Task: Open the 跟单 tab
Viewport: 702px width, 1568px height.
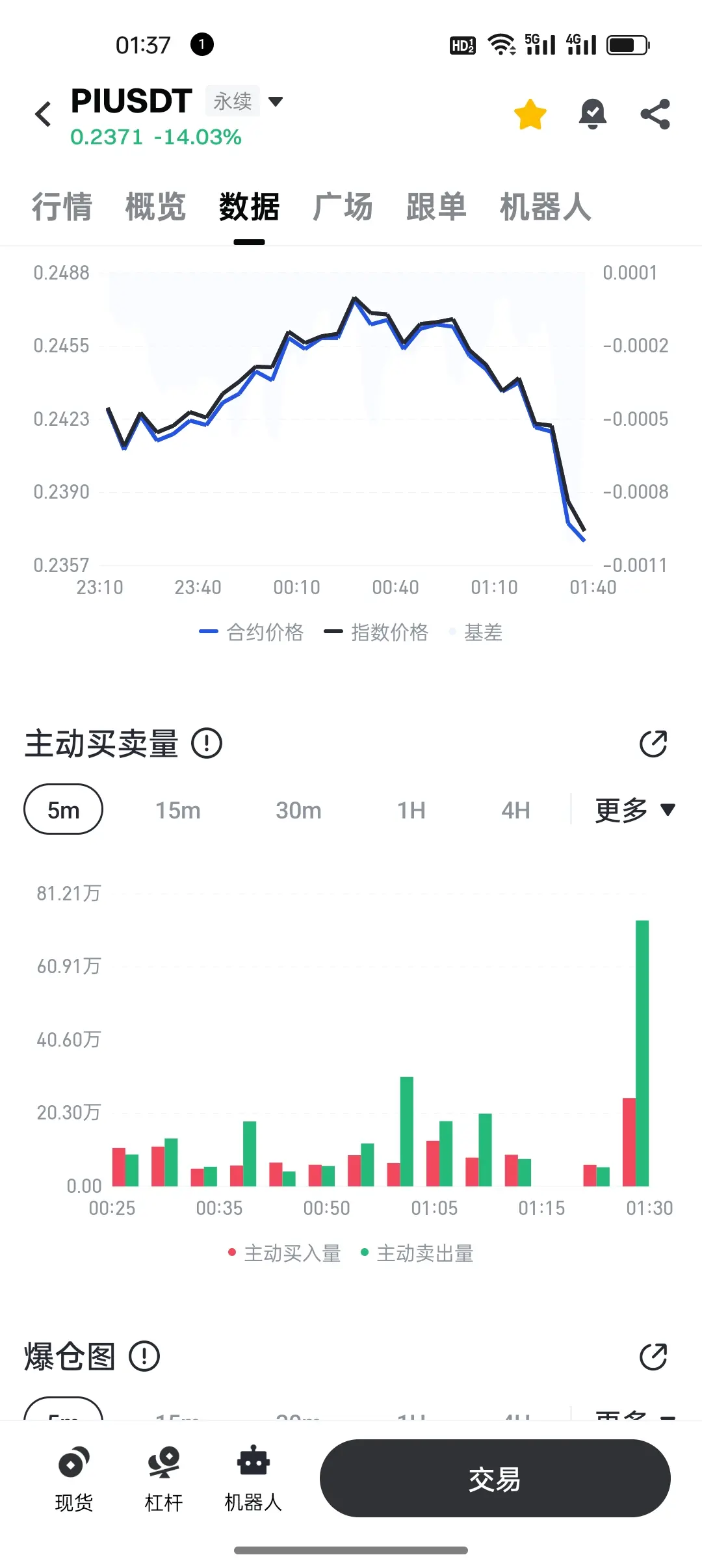Action: coord(436,207)
